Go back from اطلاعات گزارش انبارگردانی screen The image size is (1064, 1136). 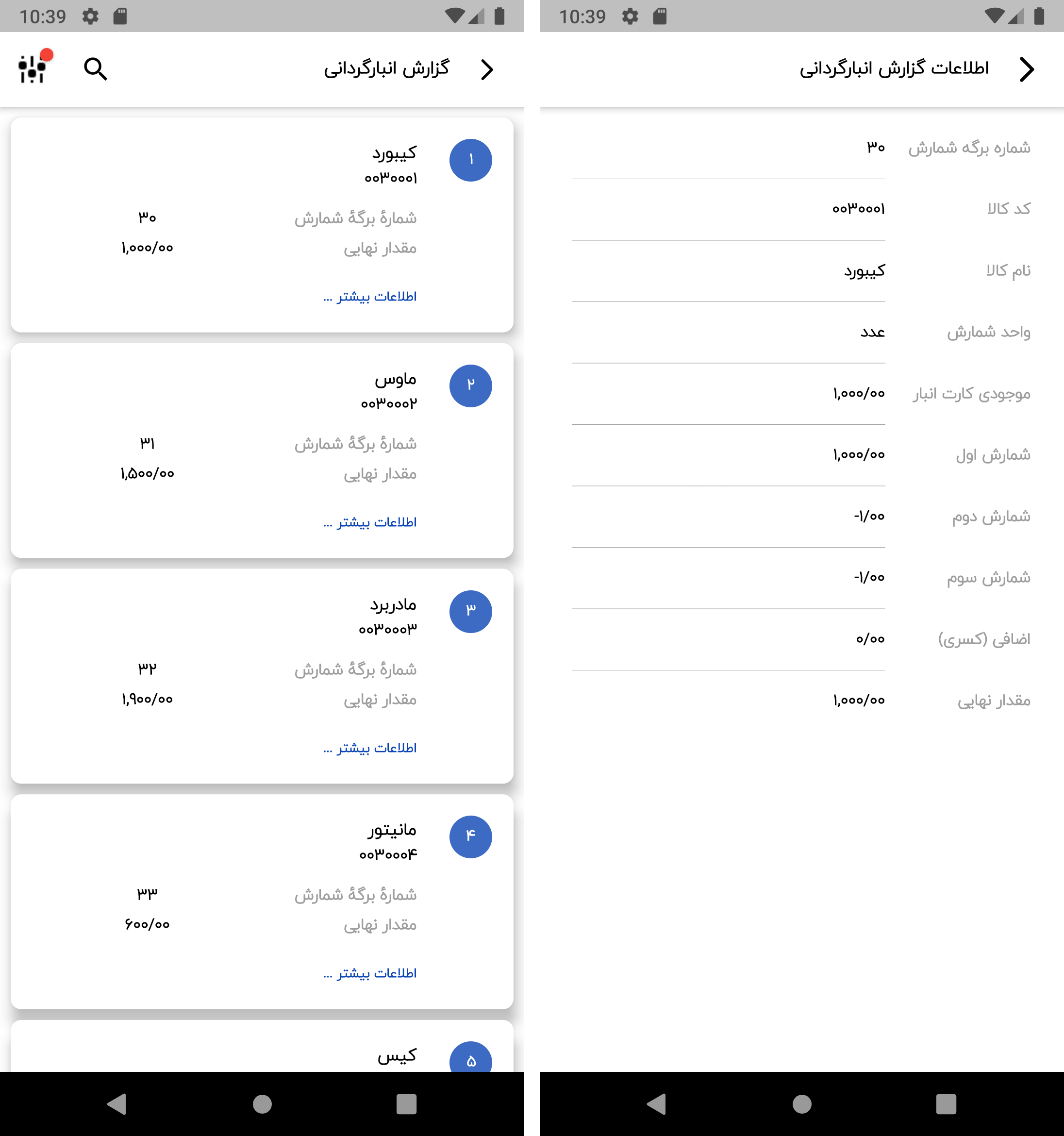(1027, 70)
